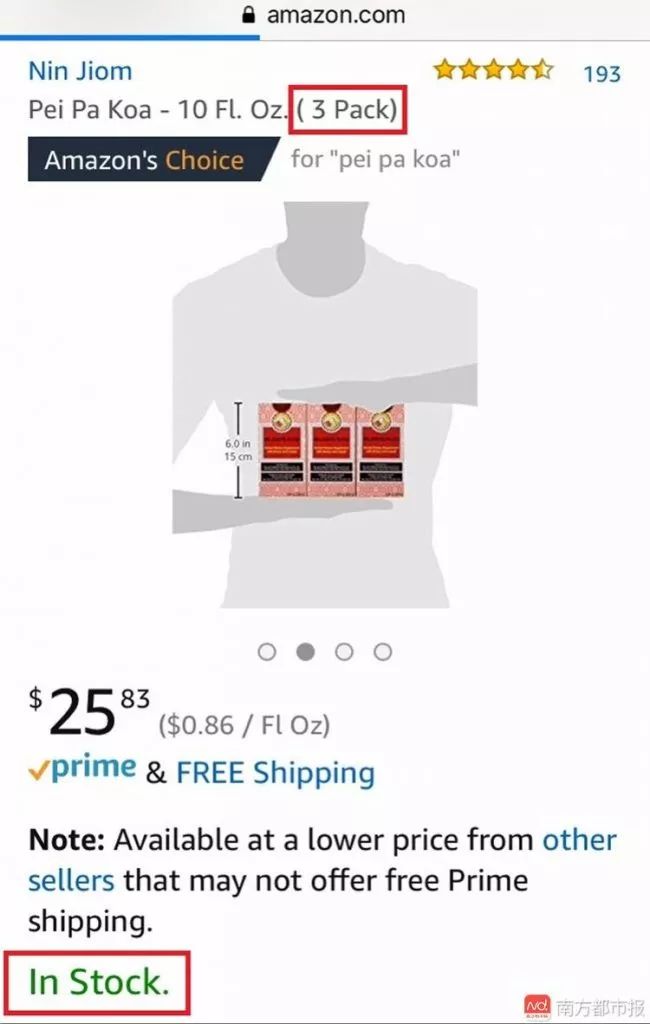650x1024 pixels.
Task: Jump to the first product image dot
Action: [x=267, y=652]
